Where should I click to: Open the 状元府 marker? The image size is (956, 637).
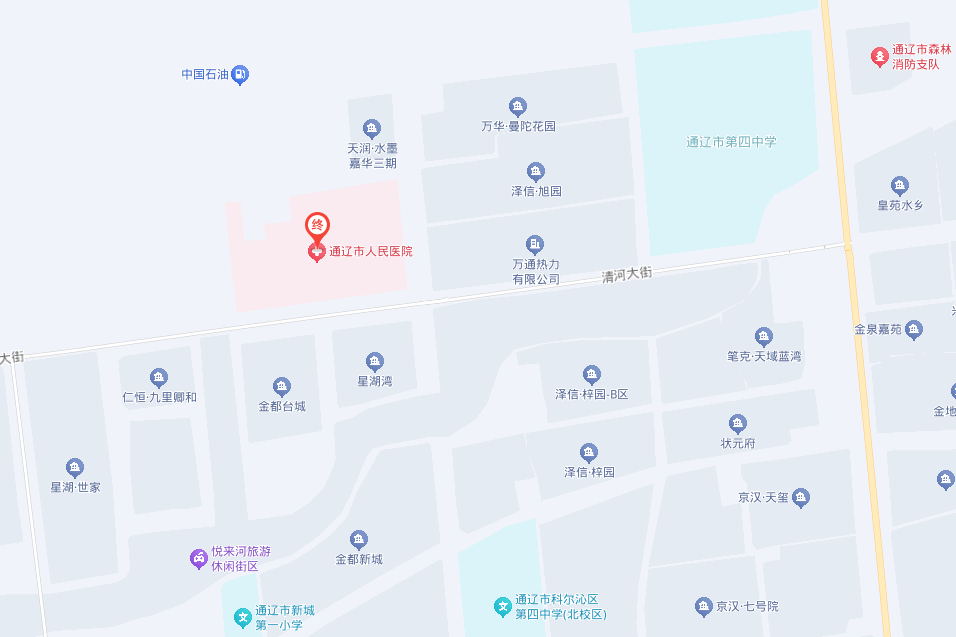click(x=738, y=424)
